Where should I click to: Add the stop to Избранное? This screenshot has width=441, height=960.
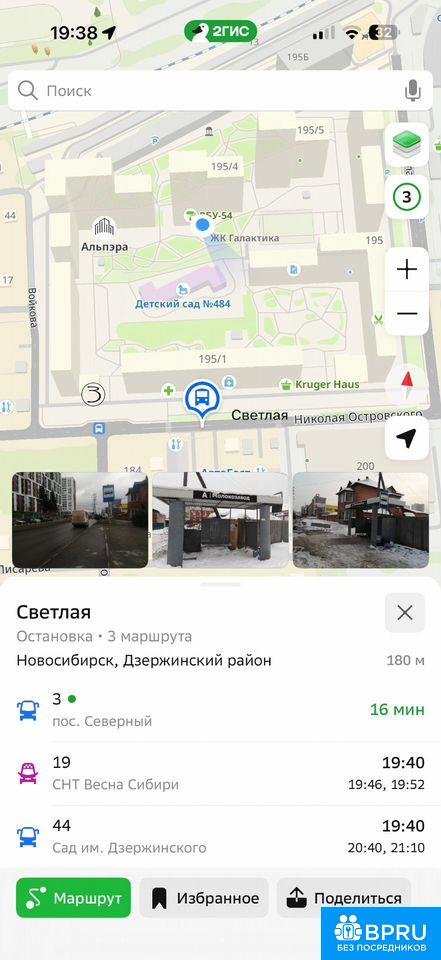pyautogui.click(x=204, y=898)
